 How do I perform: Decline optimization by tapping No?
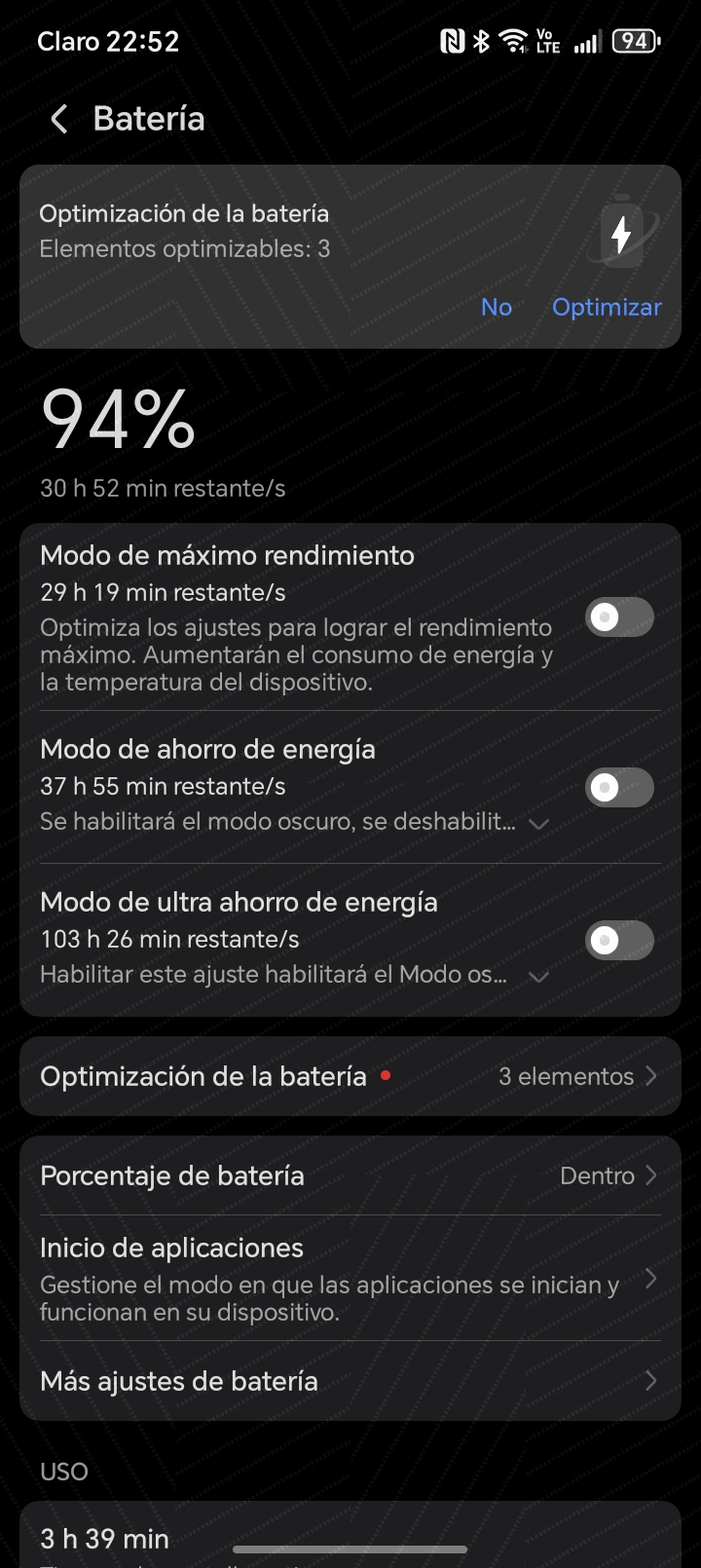click(497, 308)
